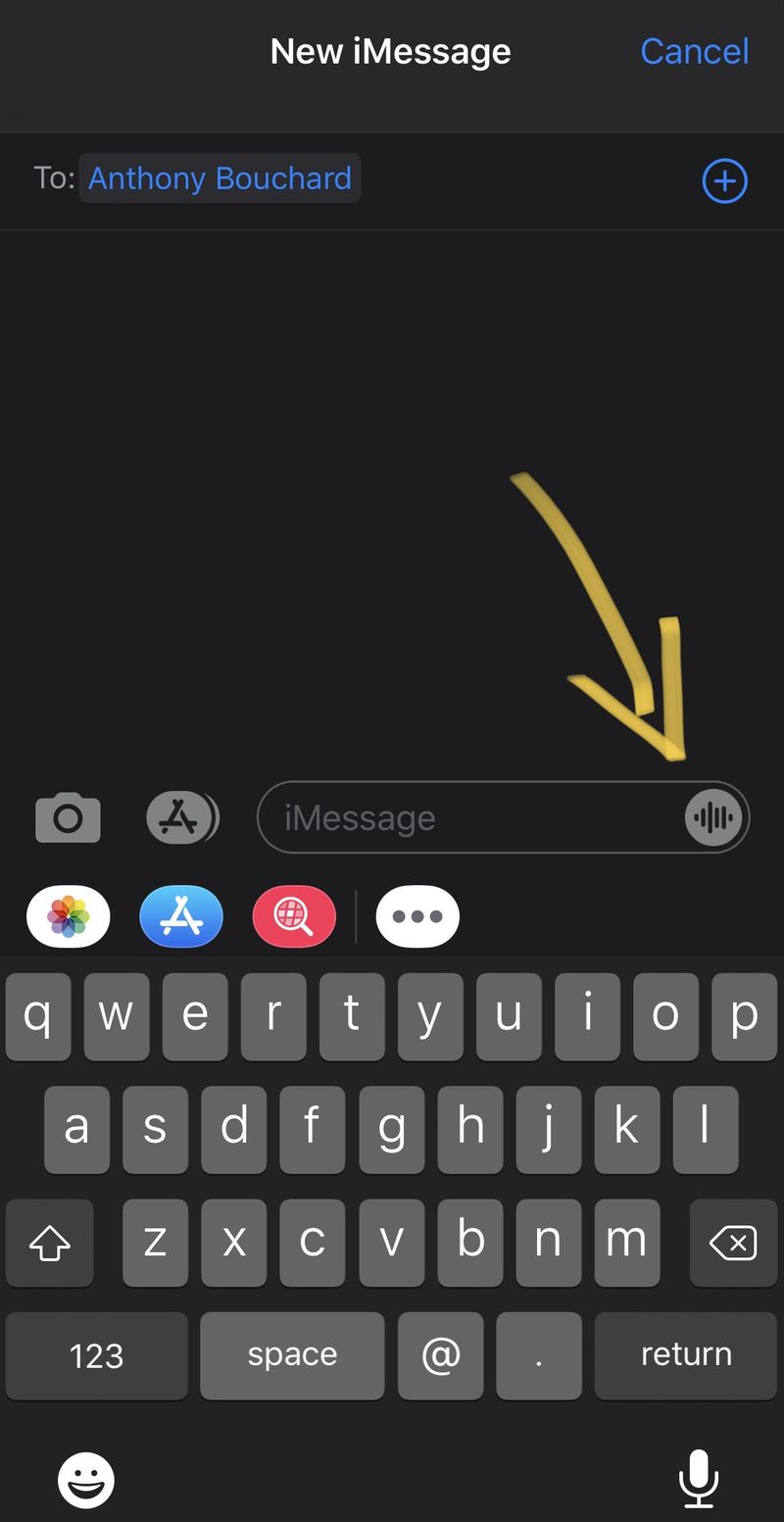Add a contact with the plus icon

[x=724, y=180]
